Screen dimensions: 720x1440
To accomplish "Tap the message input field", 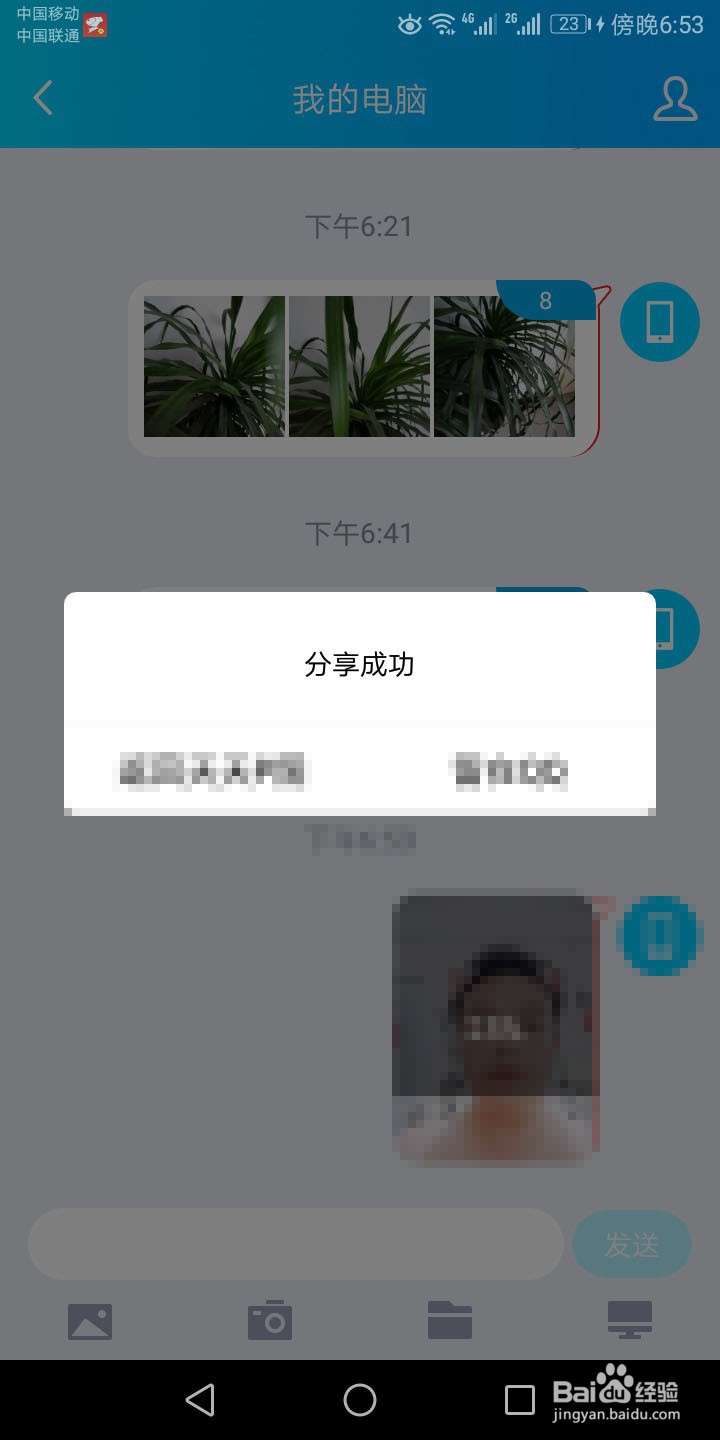I will 295,1243.
